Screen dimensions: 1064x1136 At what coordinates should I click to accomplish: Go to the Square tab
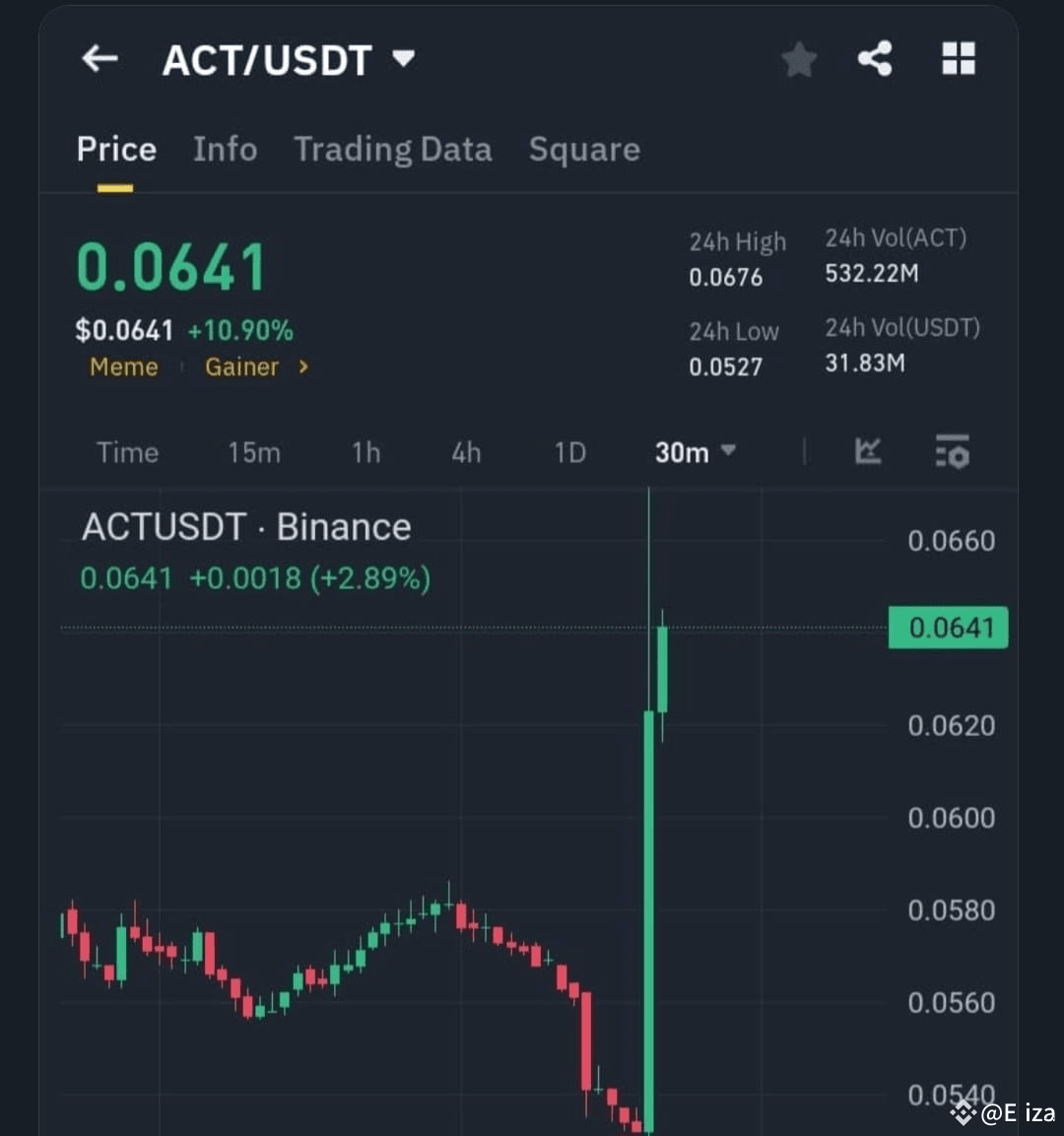pos(584,150)
